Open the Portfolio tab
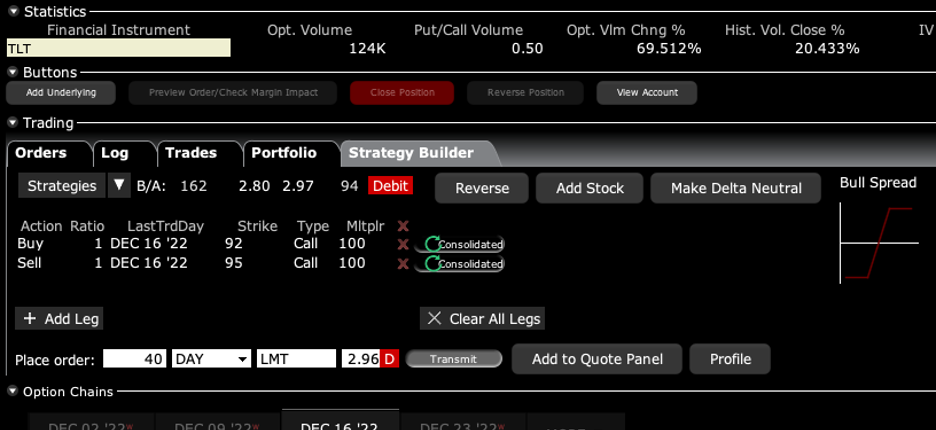This screenshot has height=430, width=936. click(x=283, y=153)
